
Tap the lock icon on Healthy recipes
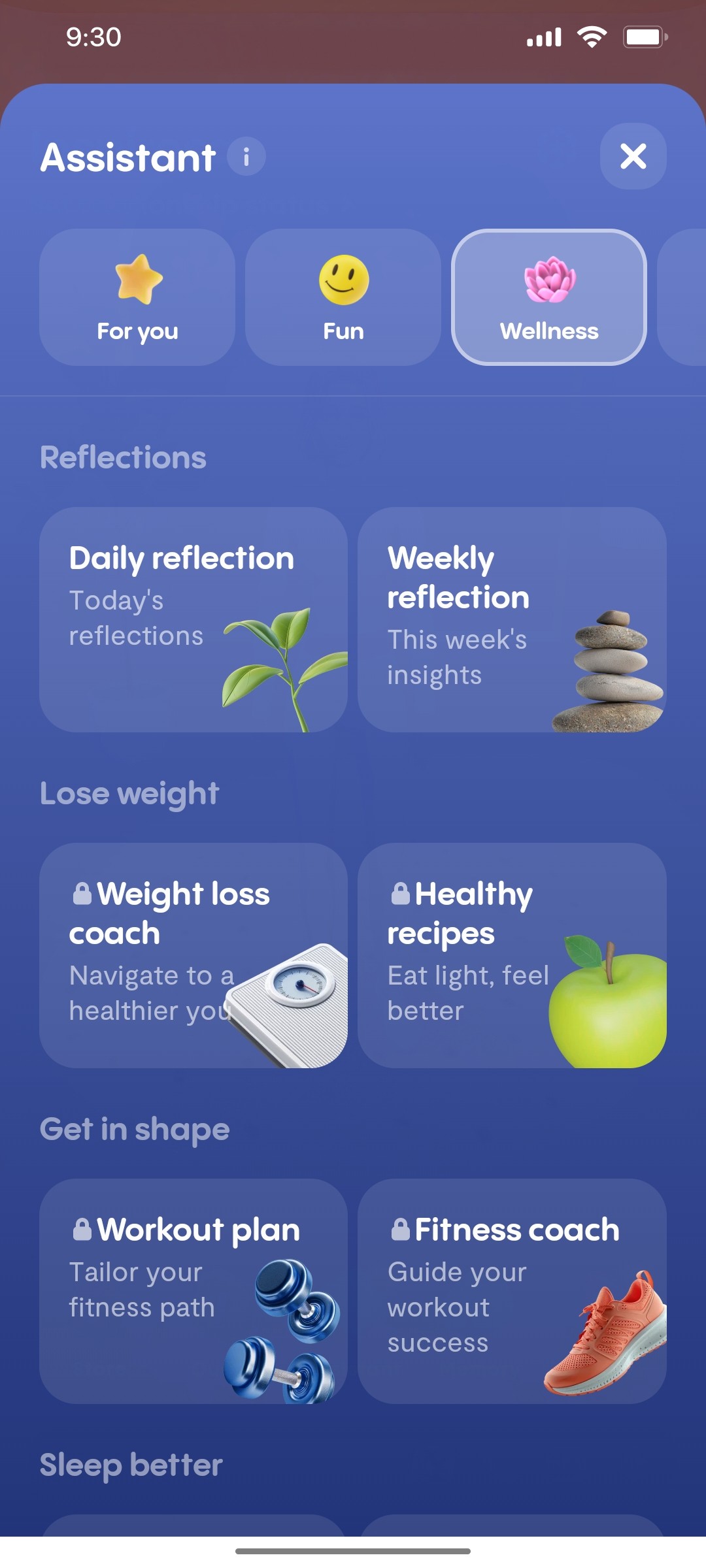[x=400, y=892]
